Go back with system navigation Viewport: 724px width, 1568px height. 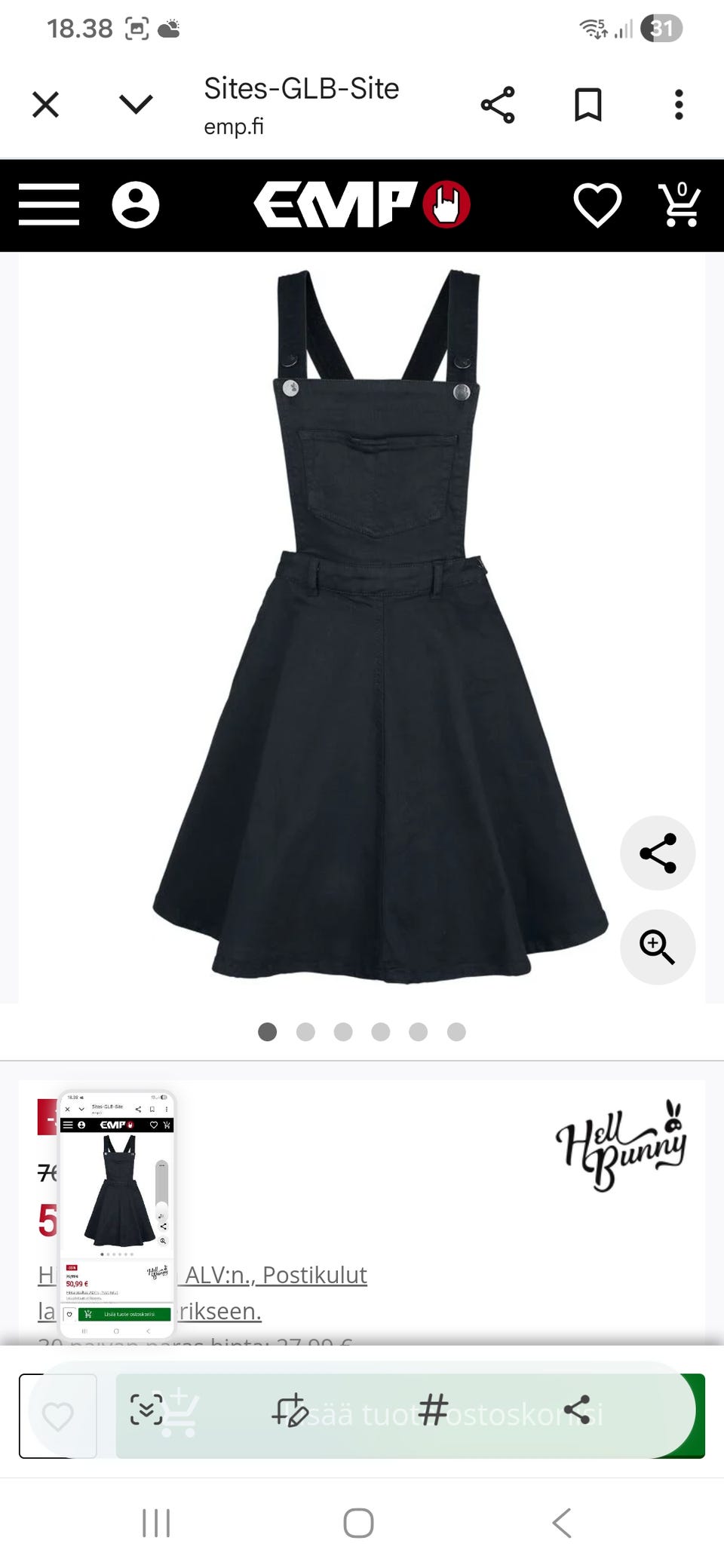click(562, 1523)
